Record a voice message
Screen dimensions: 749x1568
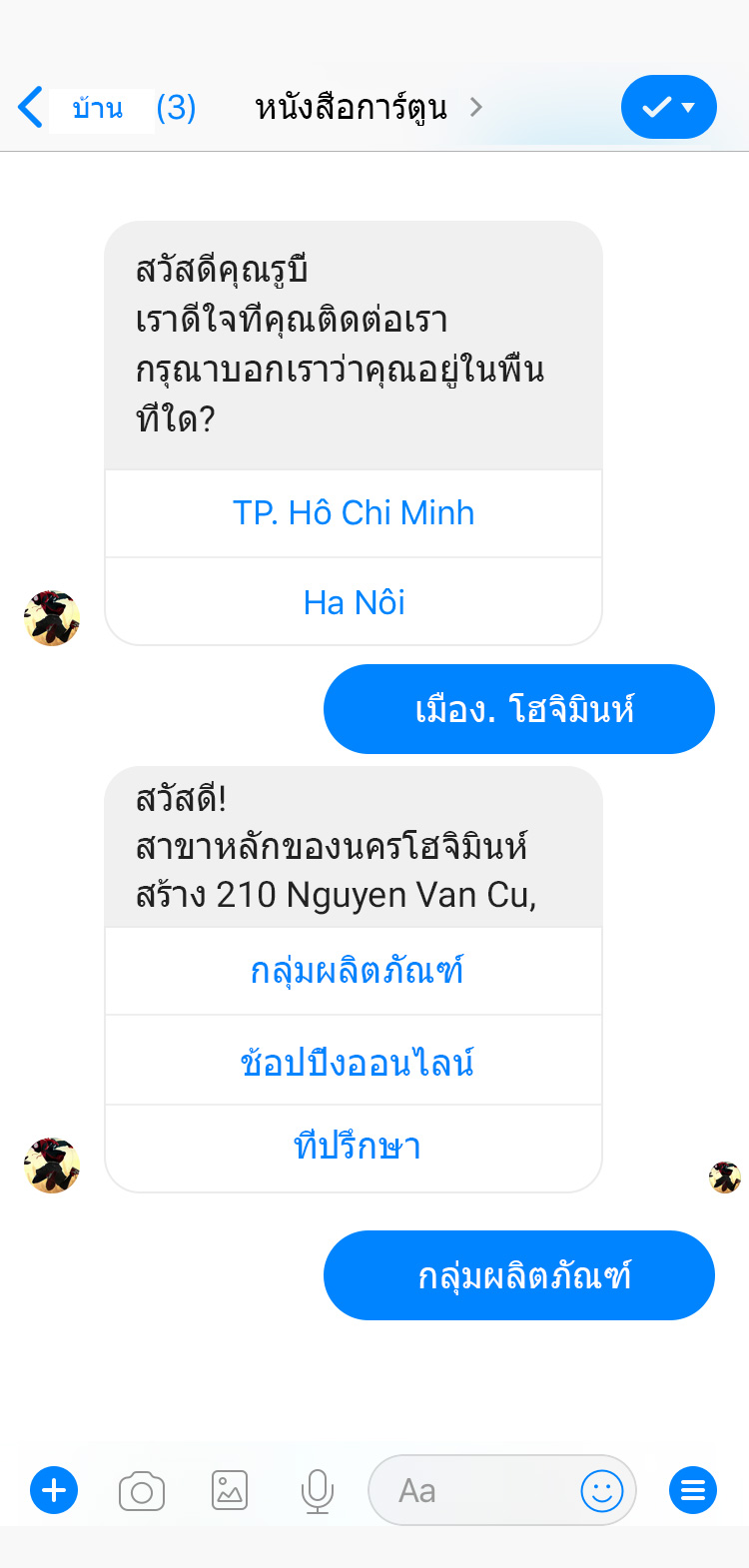(317, 1491)
